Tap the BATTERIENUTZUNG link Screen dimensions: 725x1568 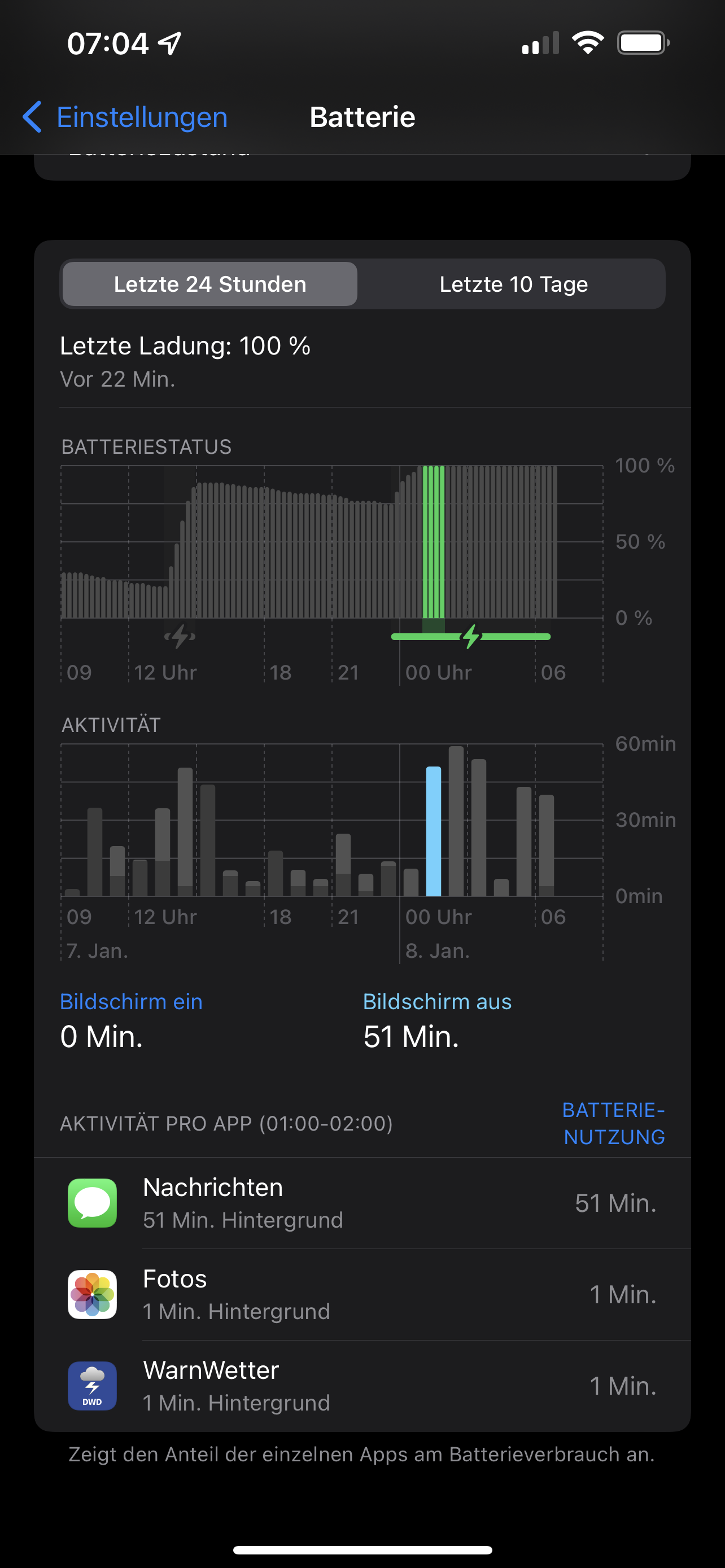pos(614,1123)
